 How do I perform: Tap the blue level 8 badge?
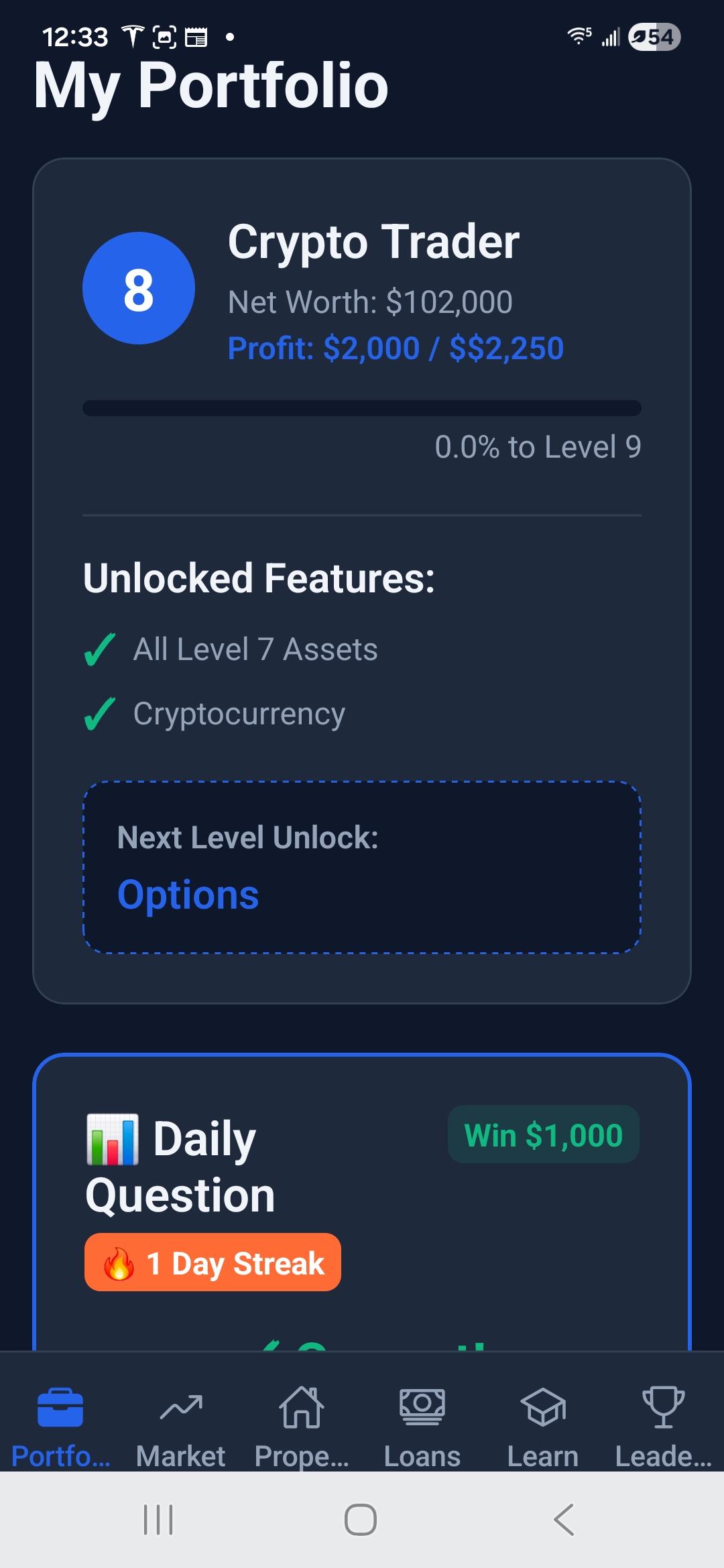pyautogui.click(x=138, y=287)
